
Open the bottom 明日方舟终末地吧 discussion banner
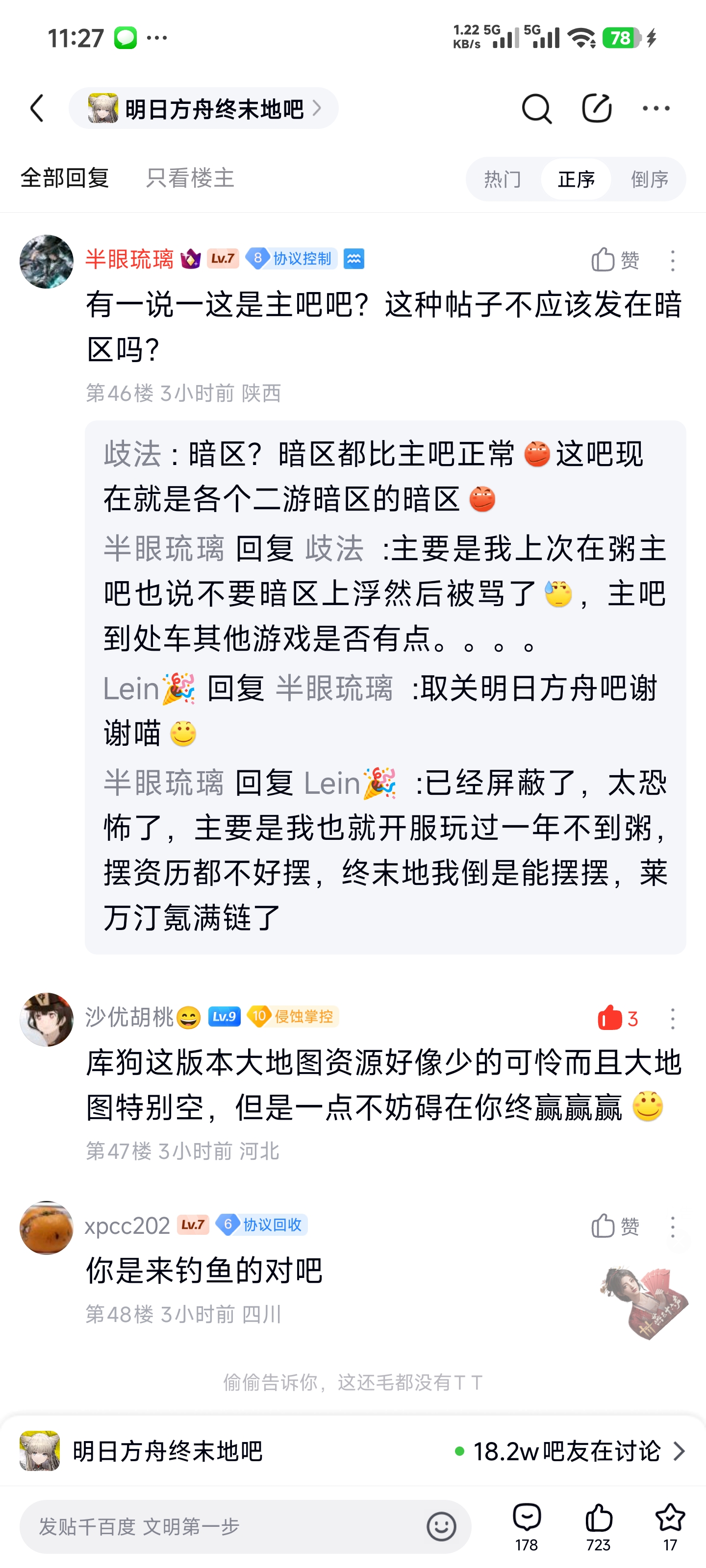click(353, 1451)
